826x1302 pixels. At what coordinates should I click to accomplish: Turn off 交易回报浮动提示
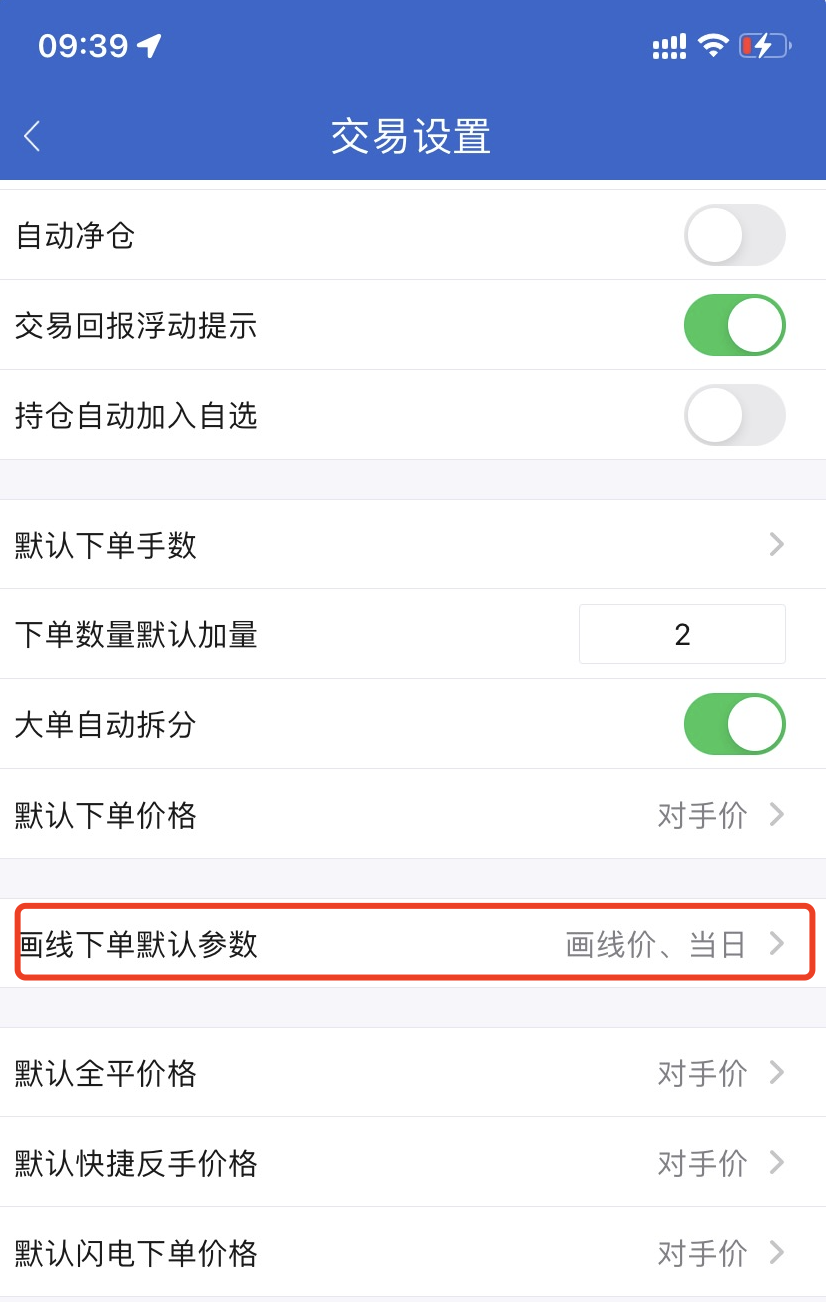pos(734,325)
